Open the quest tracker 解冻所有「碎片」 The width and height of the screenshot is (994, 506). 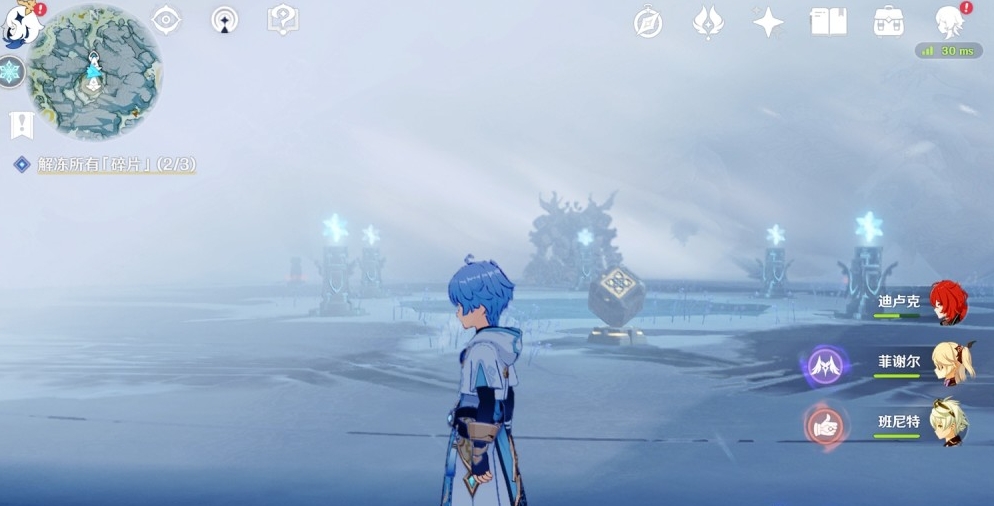115,164
